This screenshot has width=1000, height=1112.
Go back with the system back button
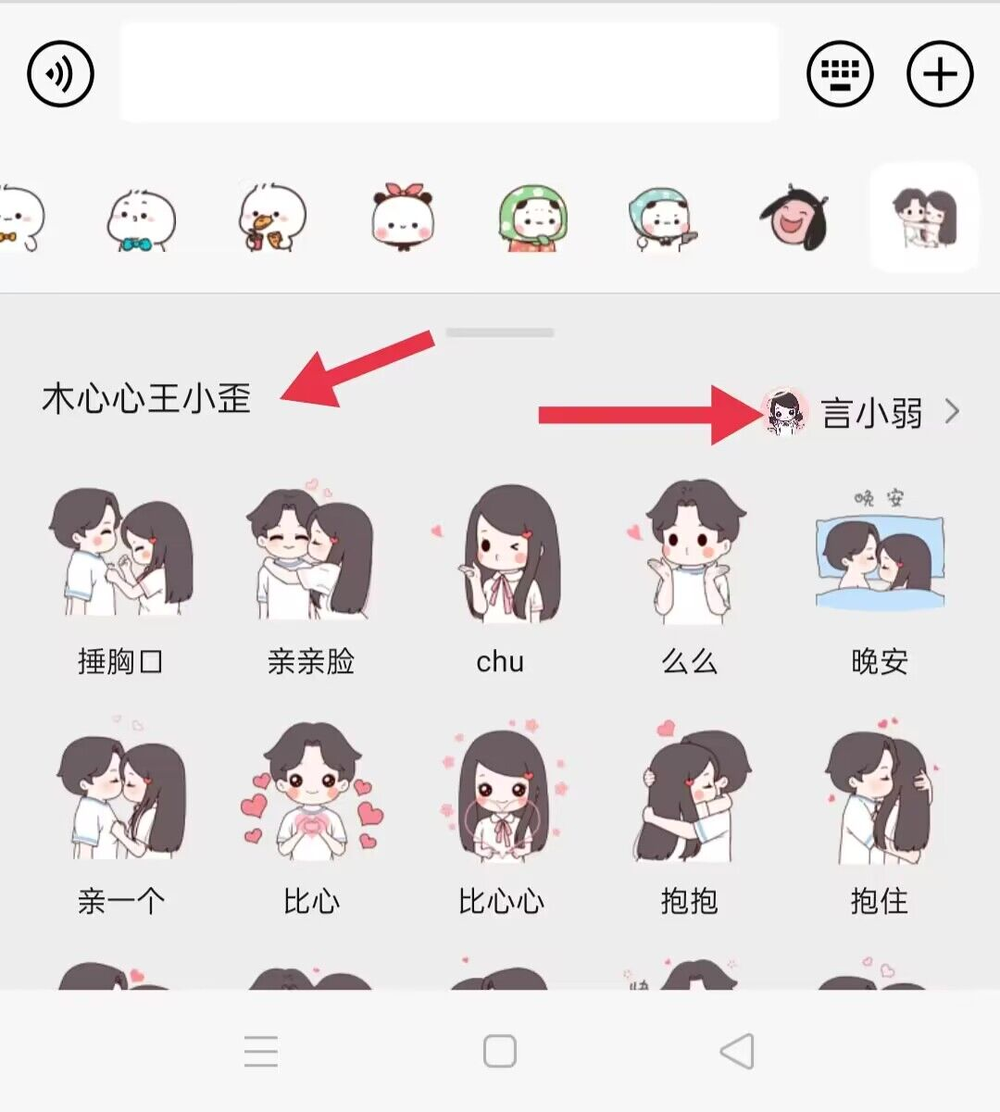pyautogui.click(x=737, y=1051)
